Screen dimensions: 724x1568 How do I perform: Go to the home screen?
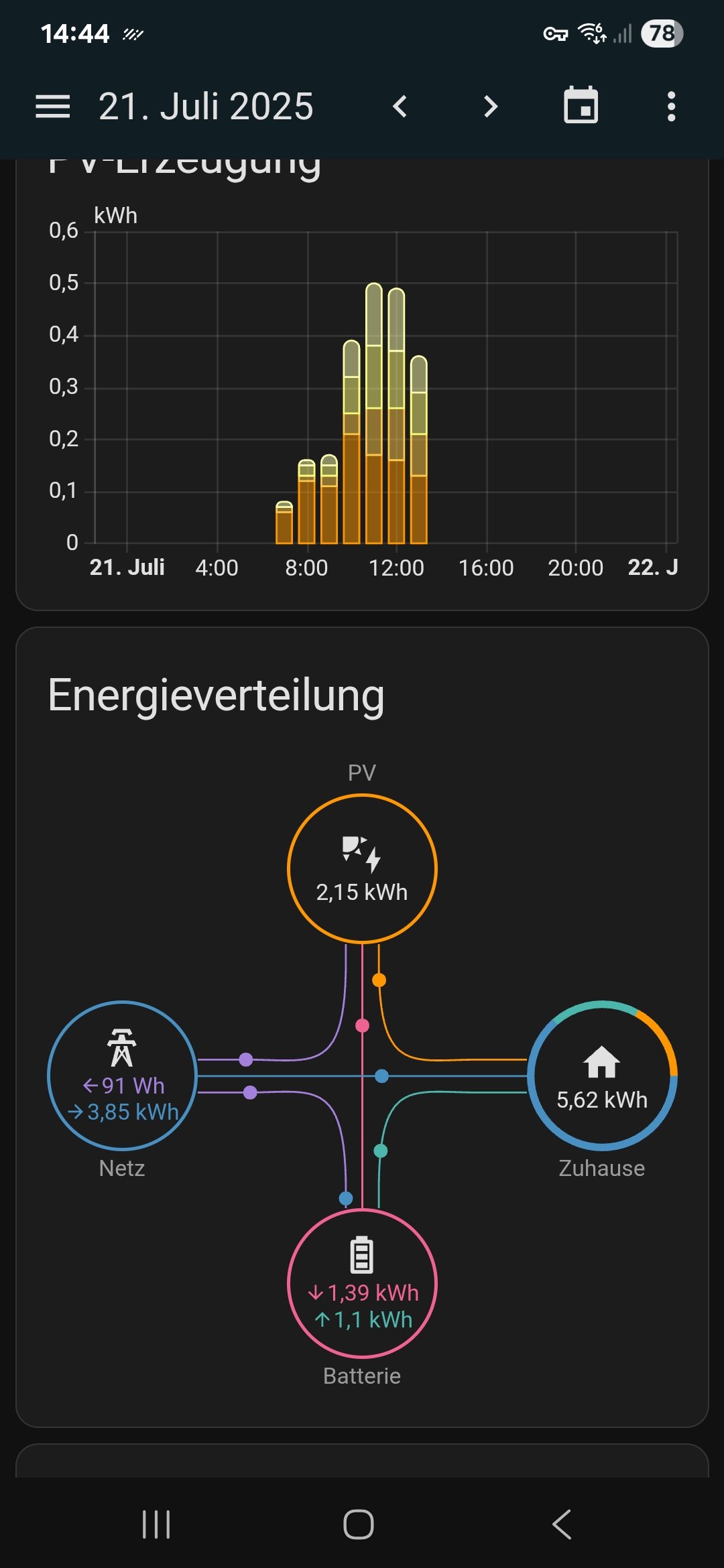coord(359,1524)
